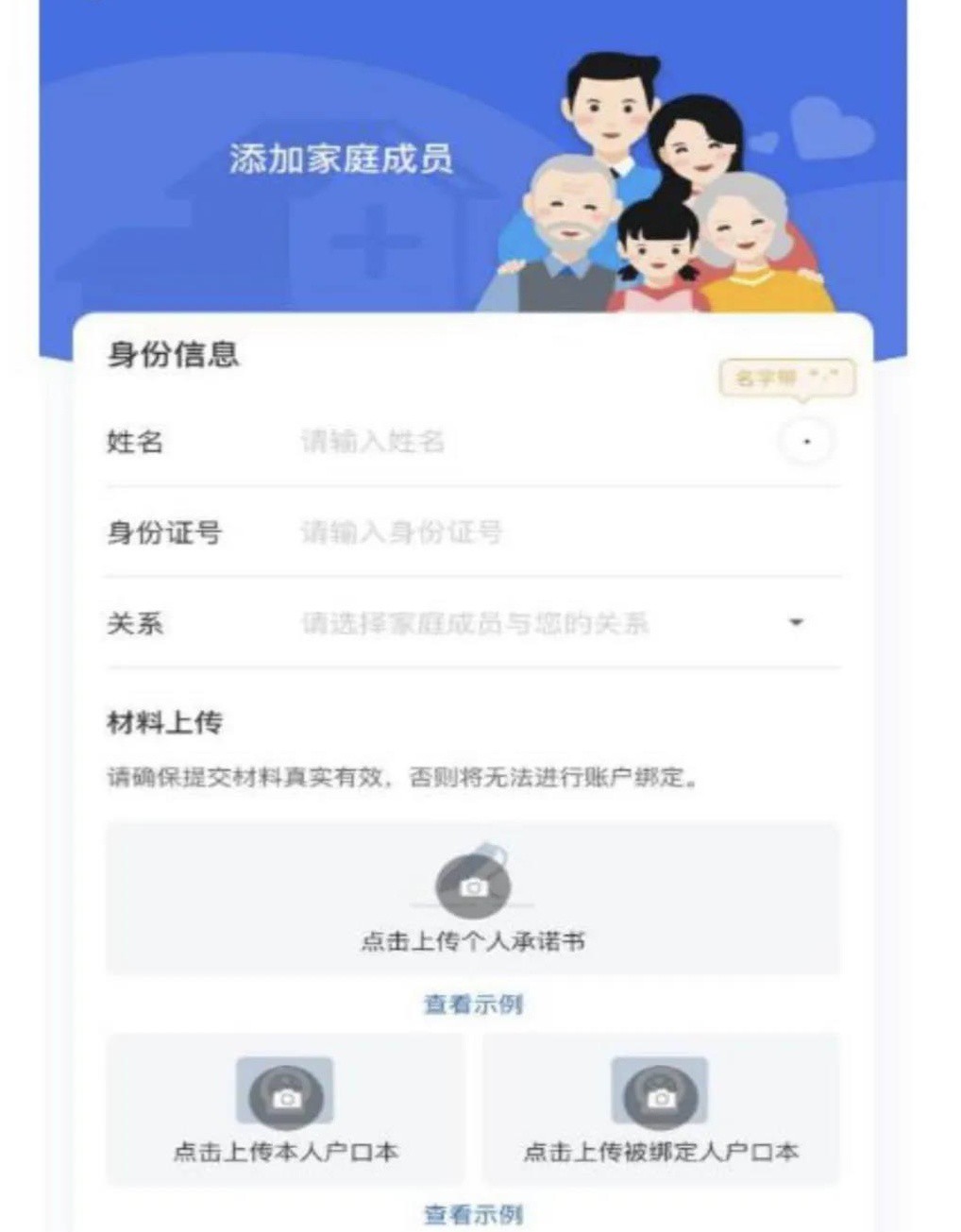Upload the 个人承诺书 personal commitment letter
The width and height of the screenshot is (961, 1232).
pyautogui.click(x=473, y=897)
